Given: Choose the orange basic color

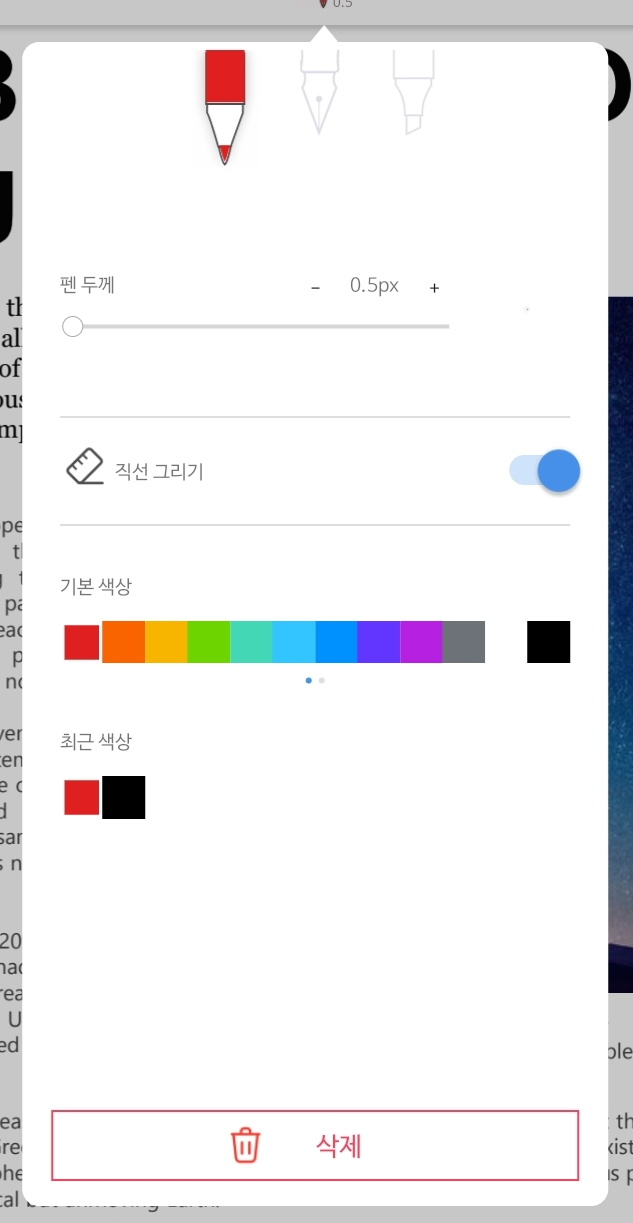Looking at the screenshot, I should (x=123, y=642).
